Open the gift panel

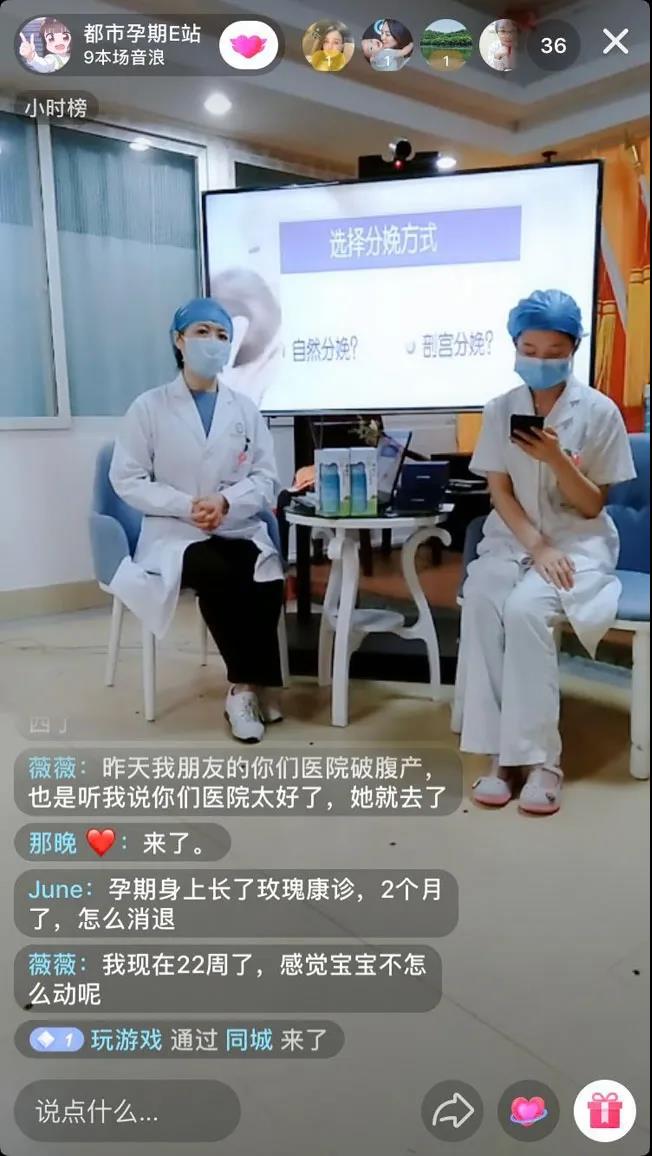click(604, 1110)
